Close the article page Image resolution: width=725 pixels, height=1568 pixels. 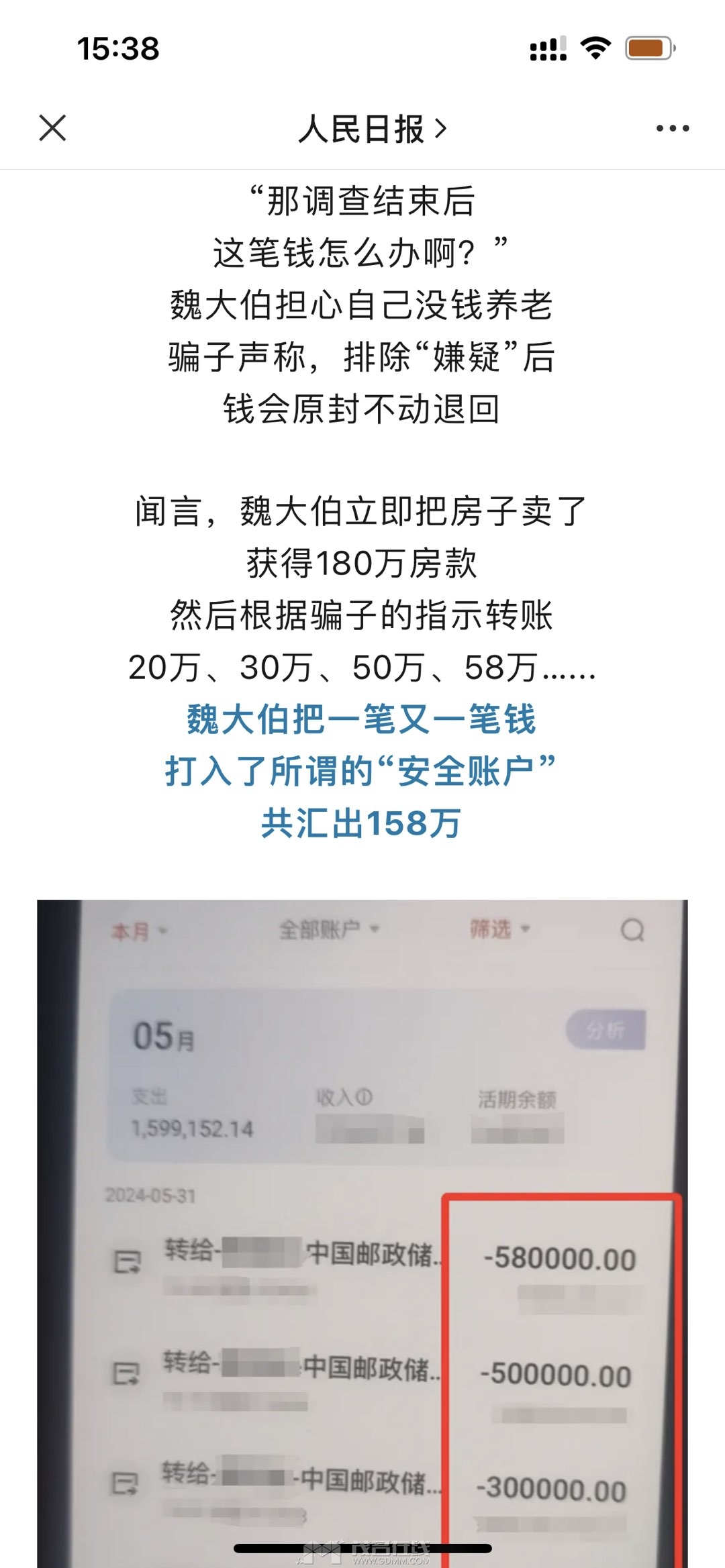tap(52, 128)
